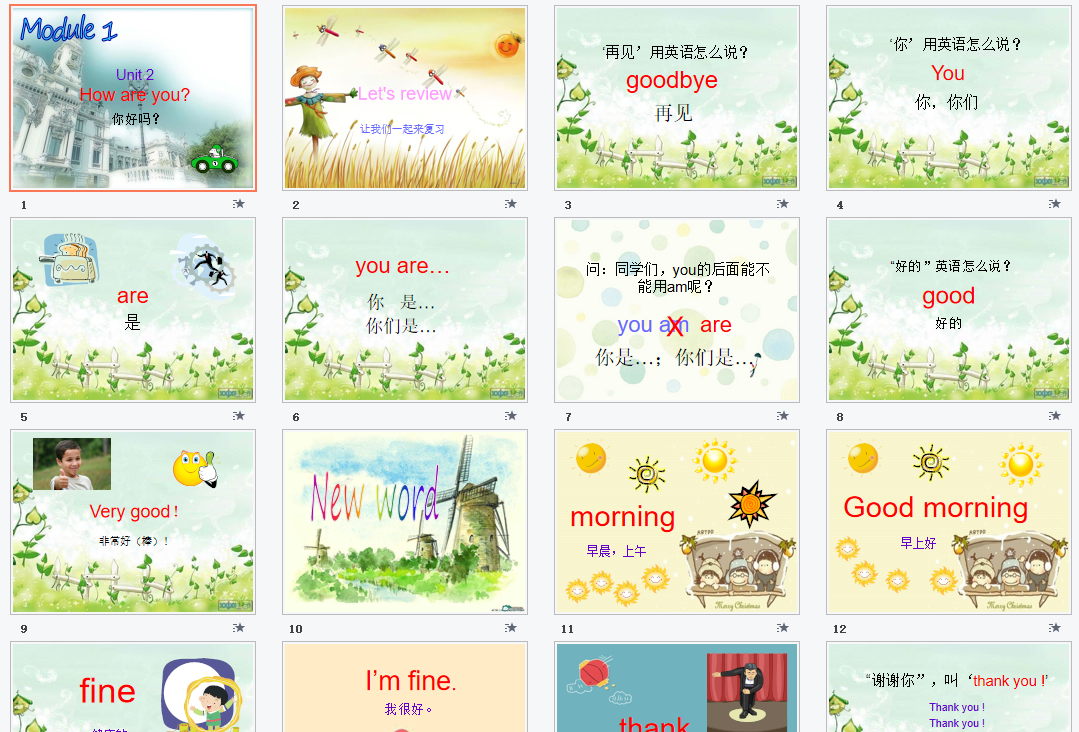Select slide 8 showing 'good'
Image resolution: width=1079 pixels, height=732 pixels.
point(949,310)
